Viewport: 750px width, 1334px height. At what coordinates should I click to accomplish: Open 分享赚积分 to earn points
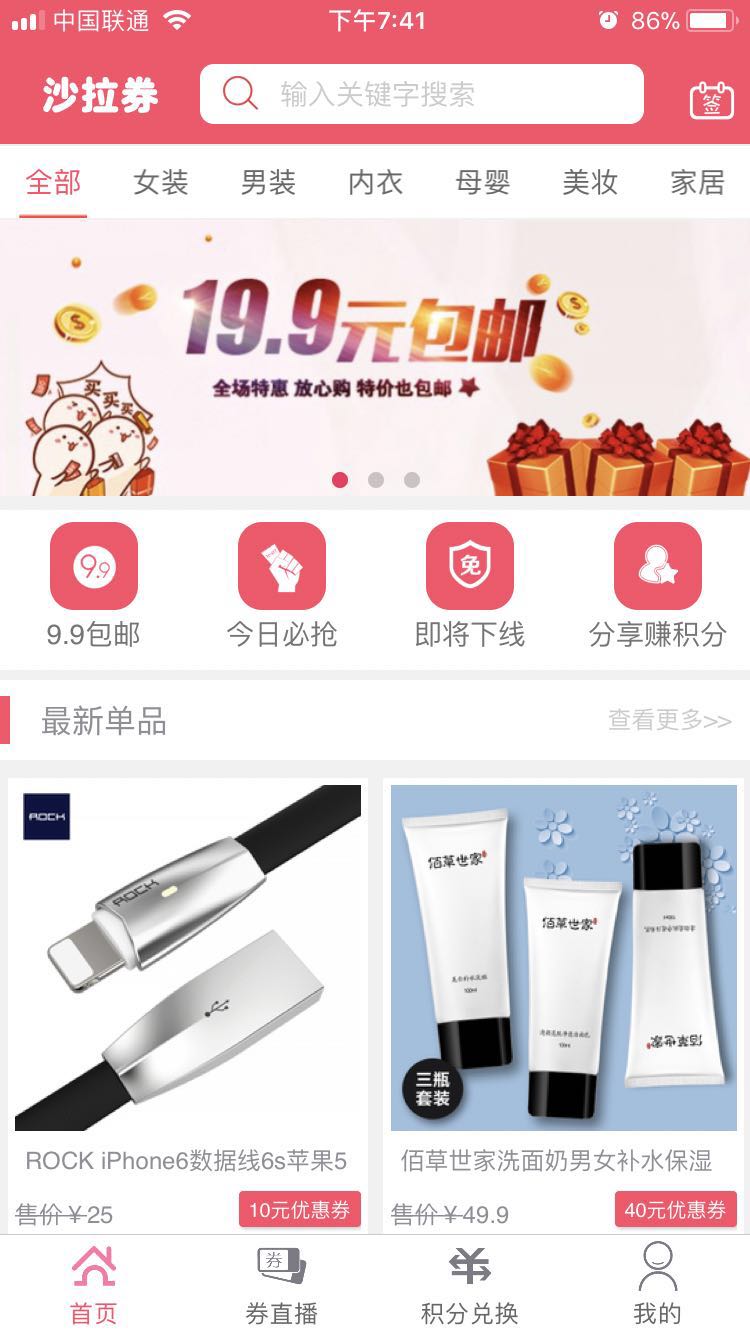pyautogui.click(x=657, y=586)
